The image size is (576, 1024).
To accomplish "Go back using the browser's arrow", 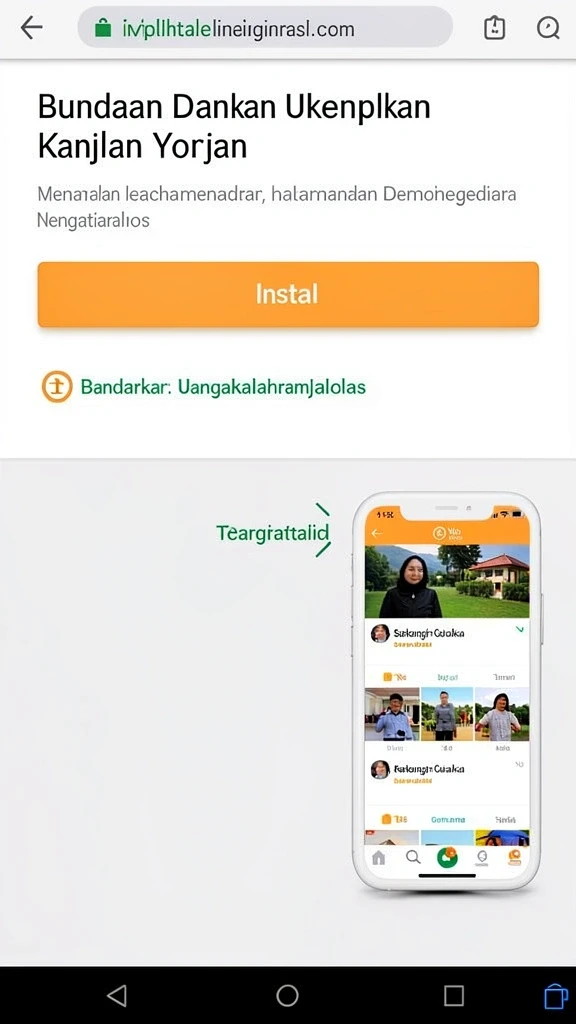I will (31, 27).
